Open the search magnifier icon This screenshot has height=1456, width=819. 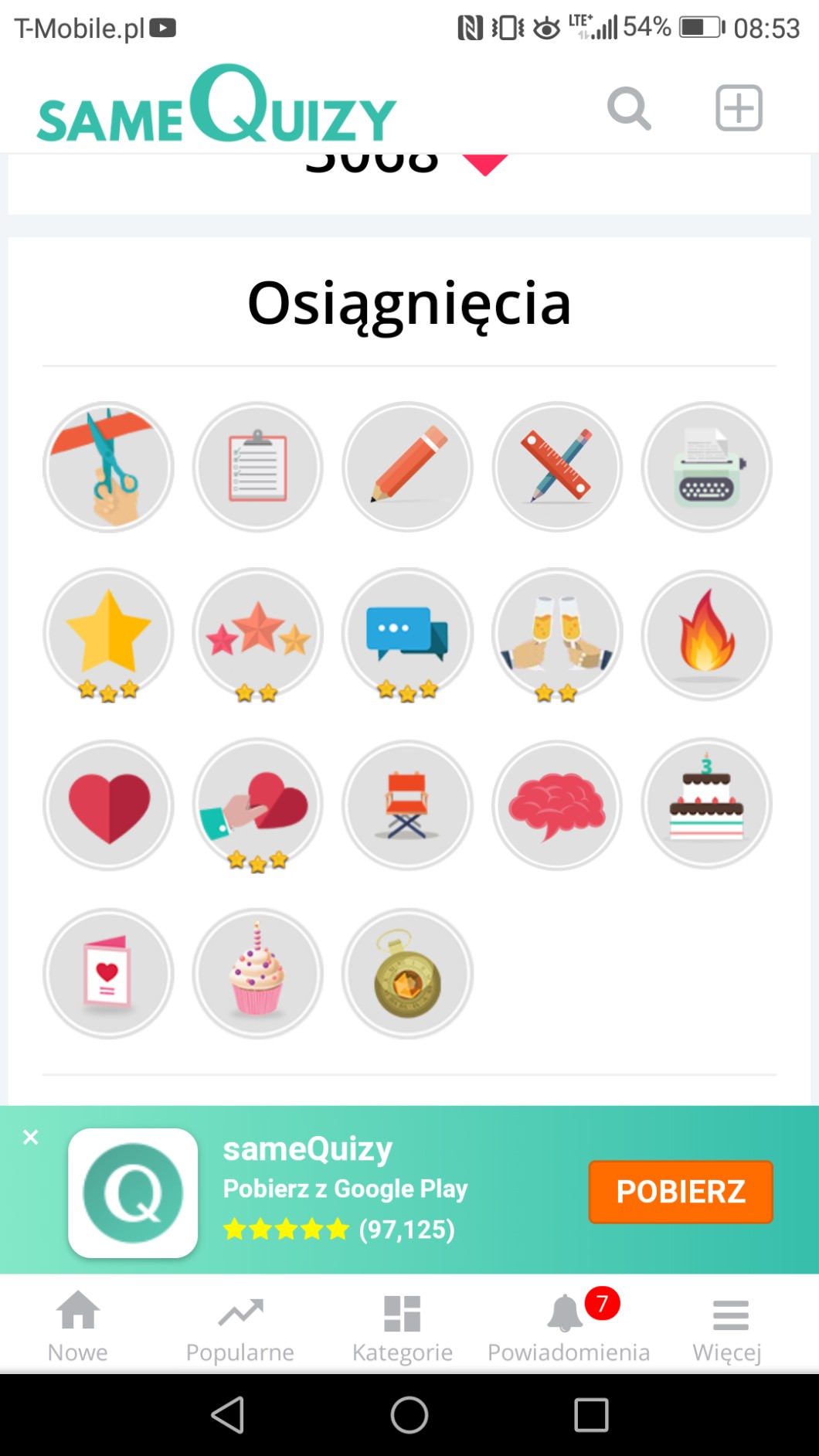tap(629, 108)
